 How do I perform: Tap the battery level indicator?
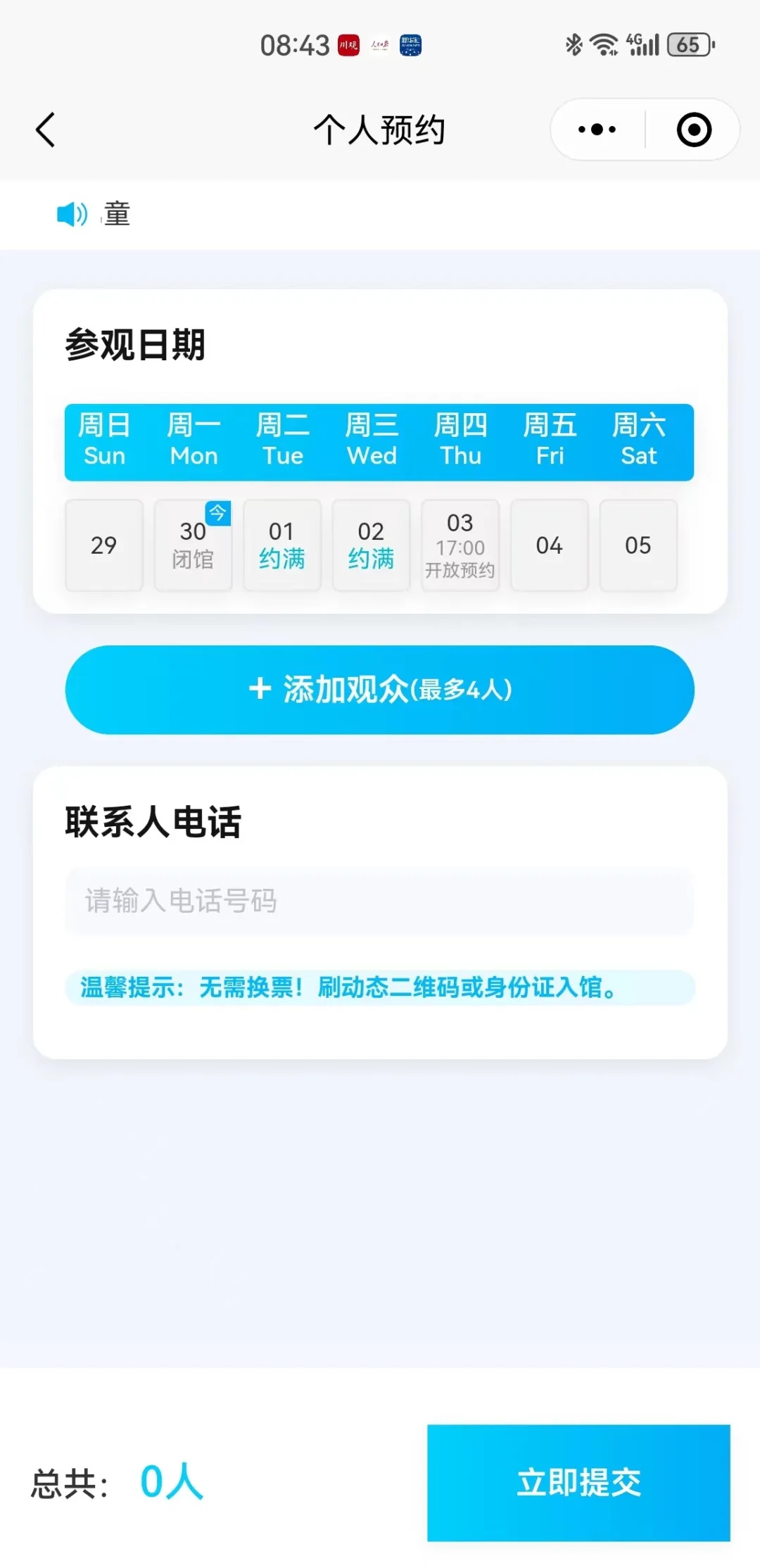point(690,44)
